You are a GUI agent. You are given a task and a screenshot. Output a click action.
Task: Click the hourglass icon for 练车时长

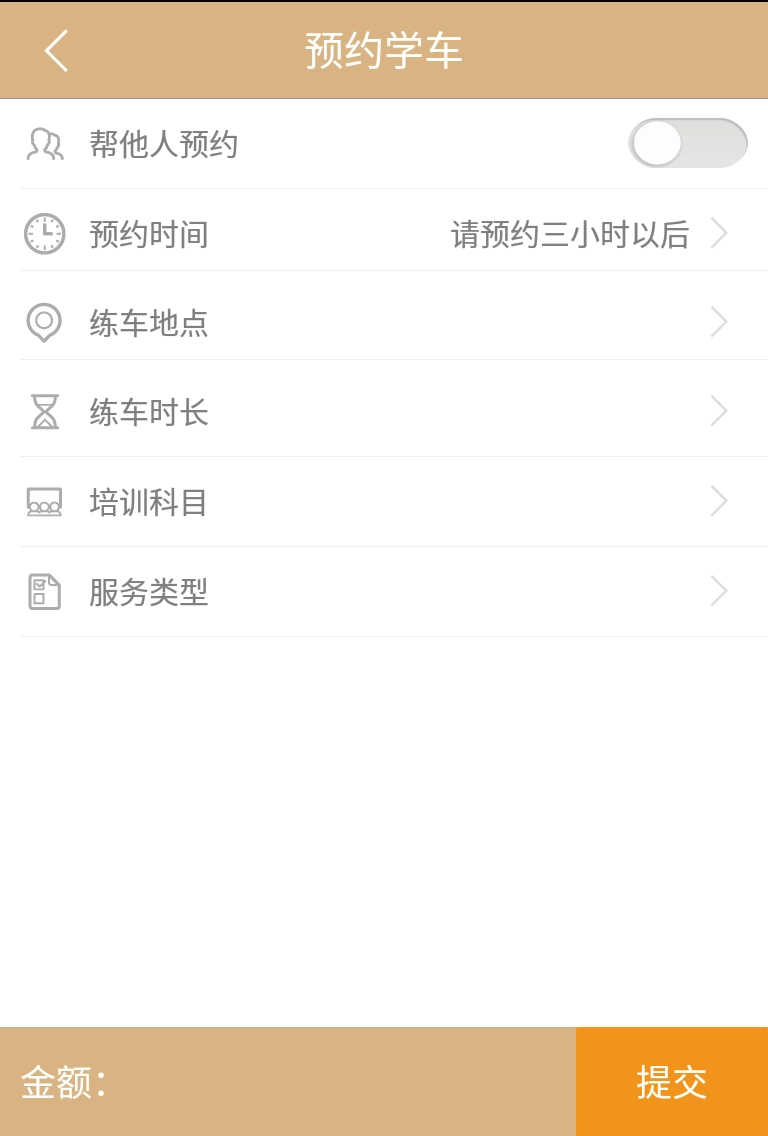pos(43,412)
